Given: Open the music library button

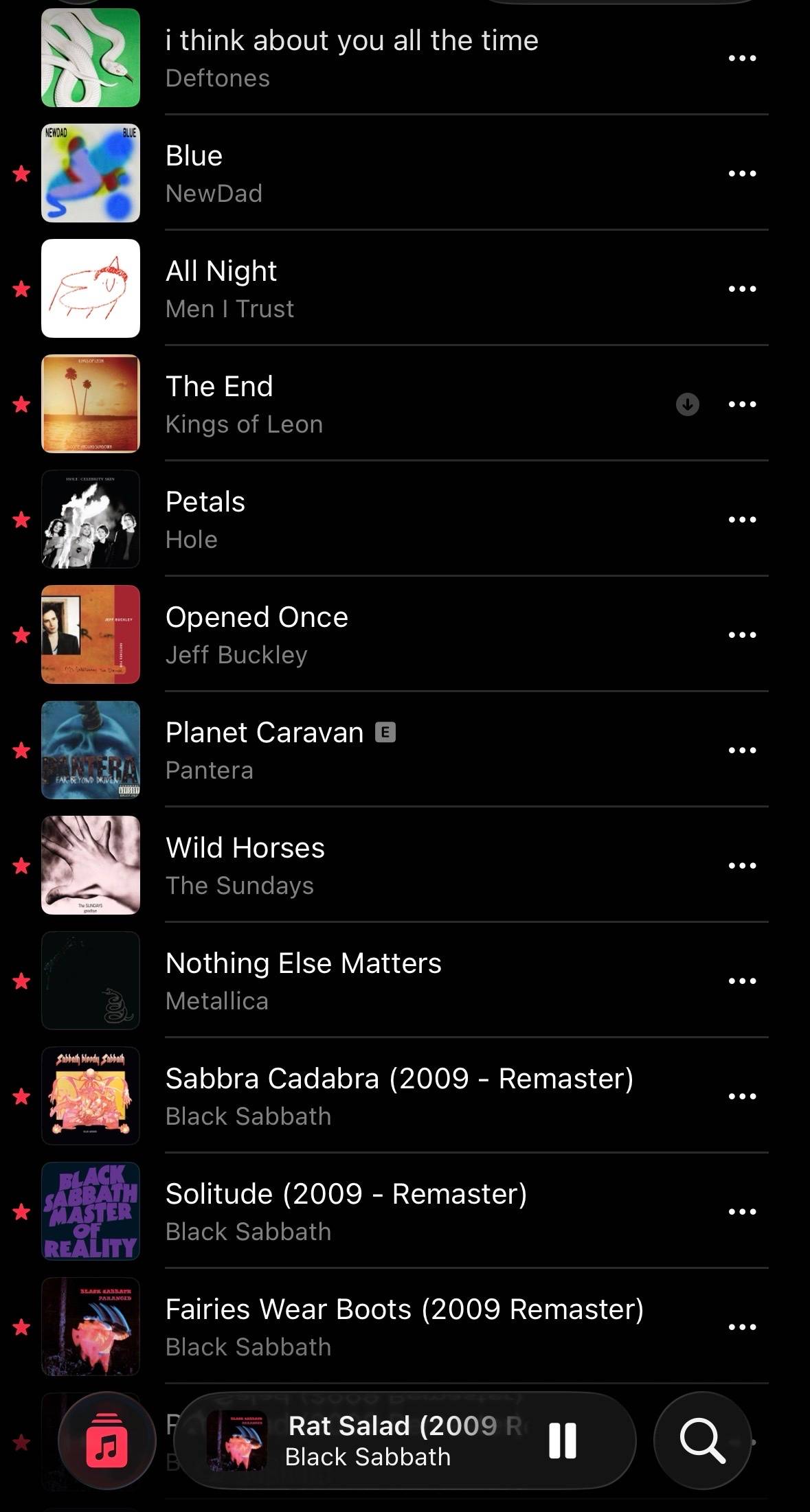Looking at the screenshot, I should coord(107,1441).
